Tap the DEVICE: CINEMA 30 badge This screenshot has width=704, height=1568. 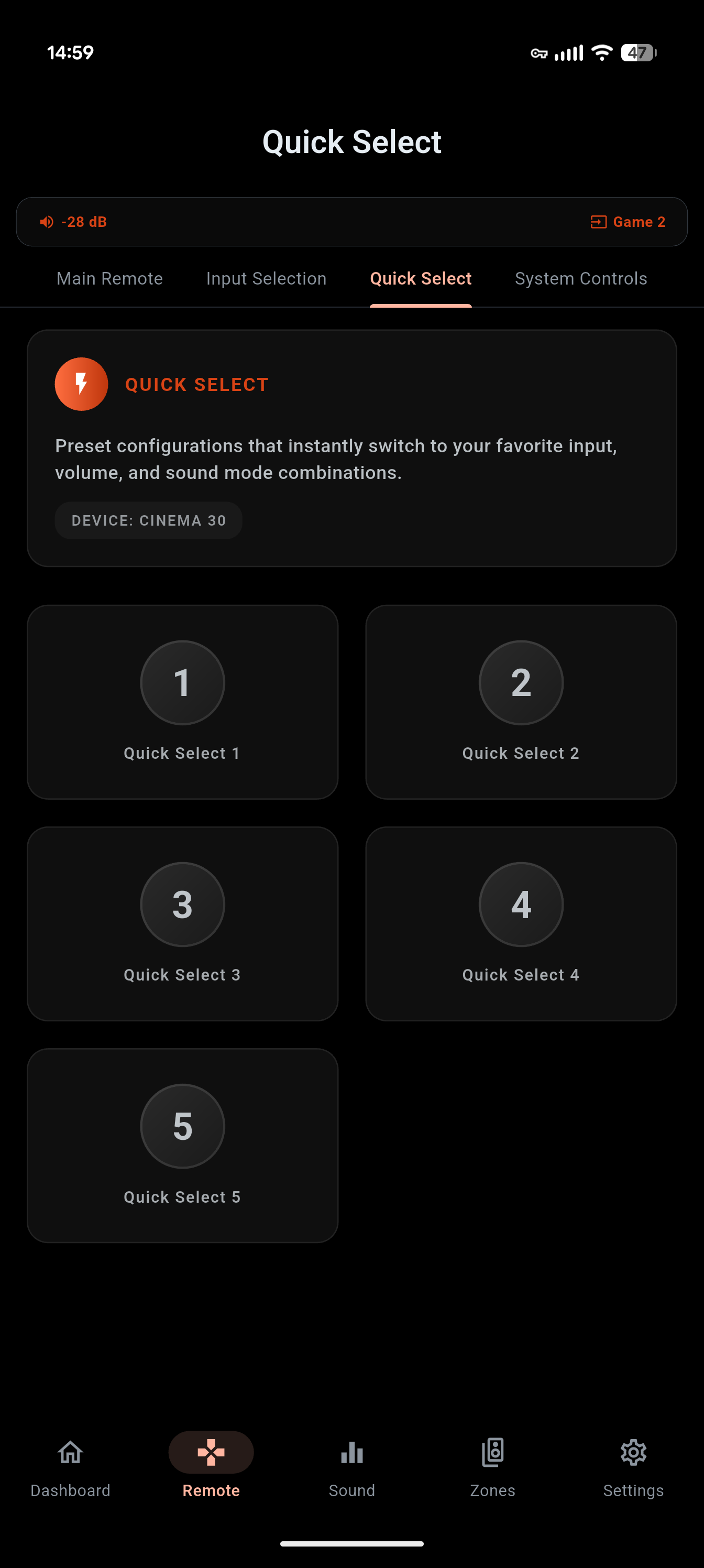[x=148, y=520]
